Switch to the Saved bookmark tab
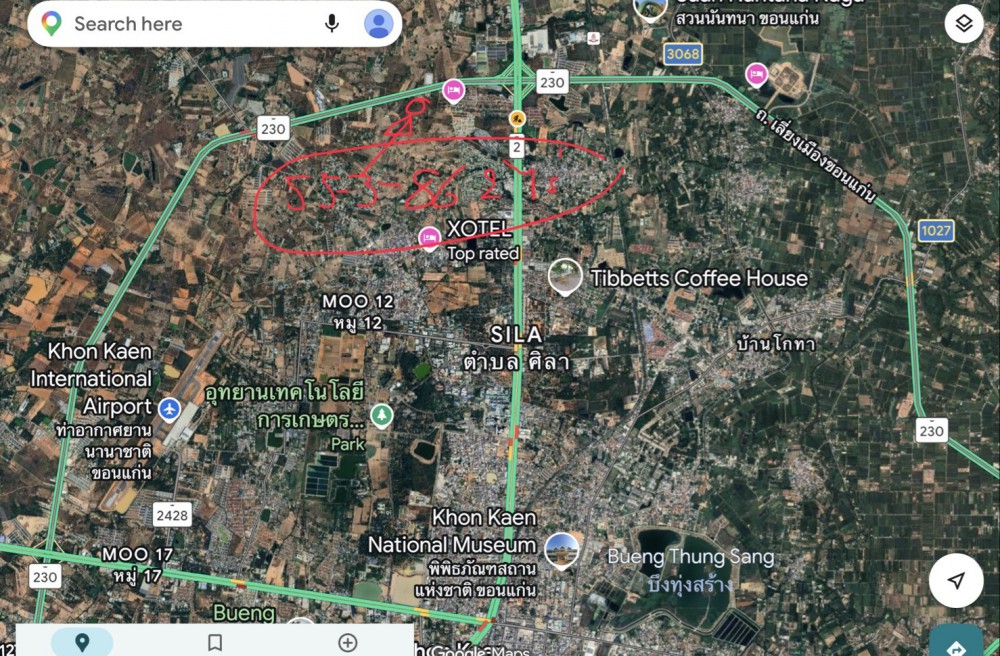The width and height of the screenshot is (1000, 656). [215, 643]
